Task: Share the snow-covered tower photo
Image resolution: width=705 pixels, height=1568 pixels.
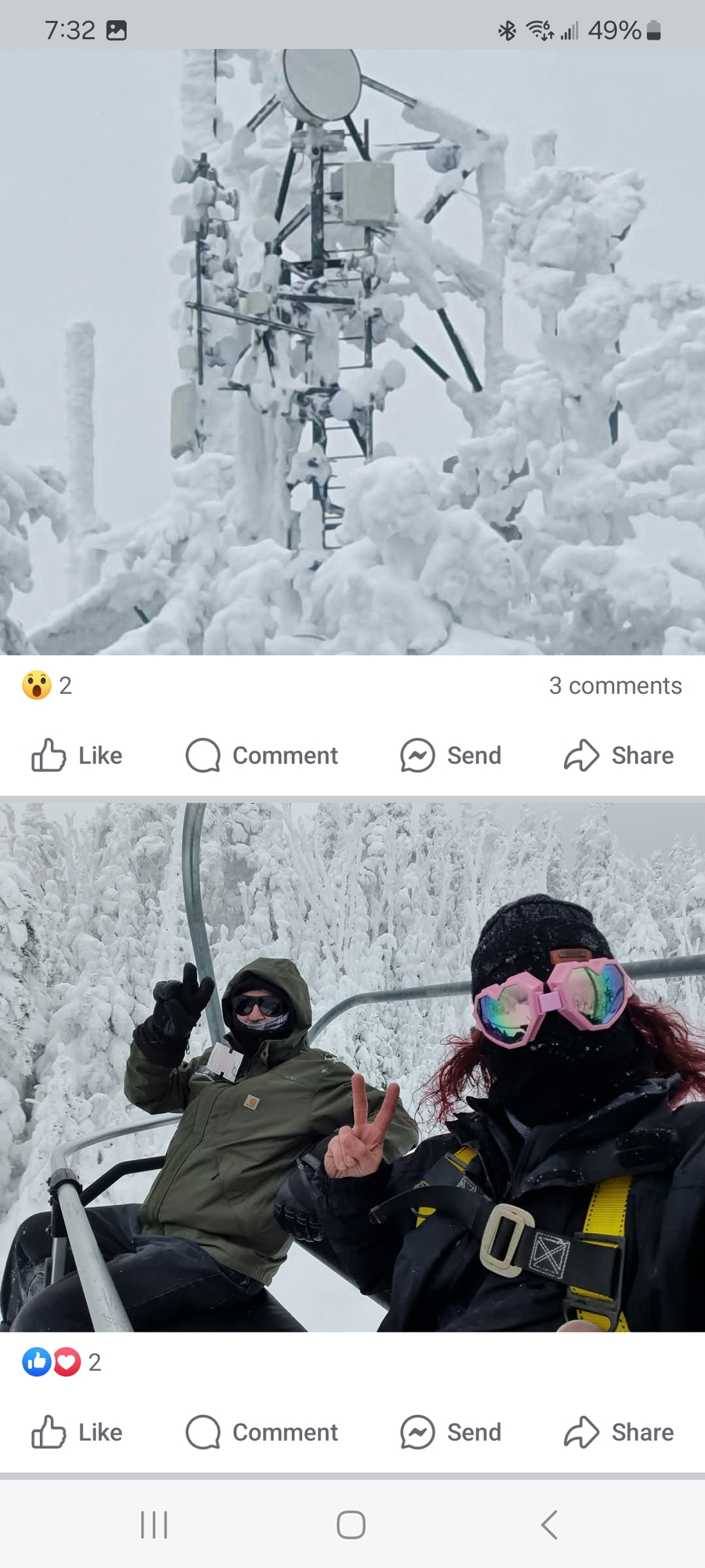Action: (x=619, y=756)
